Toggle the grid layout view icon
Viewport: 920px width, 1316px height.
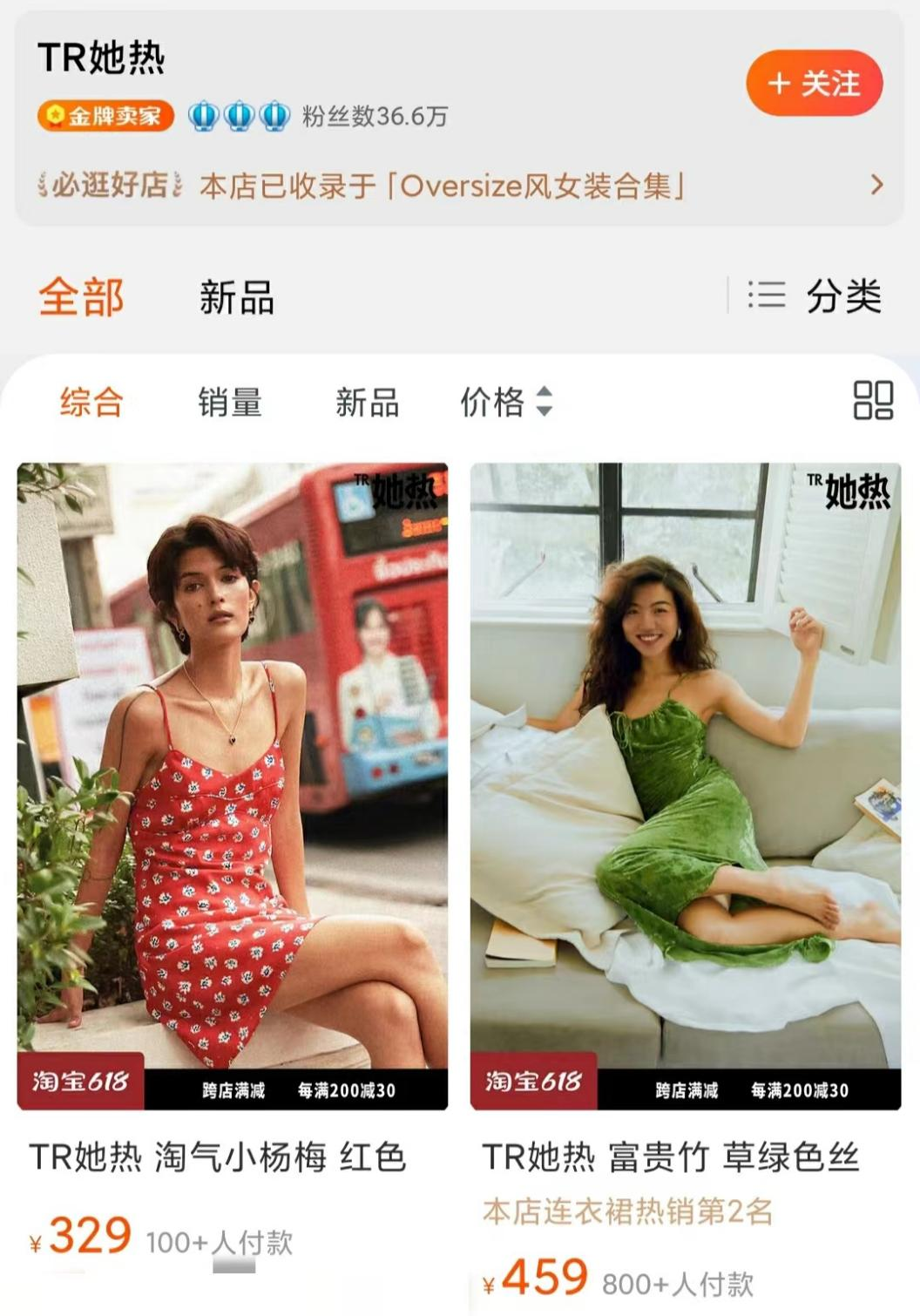(872, 401)
